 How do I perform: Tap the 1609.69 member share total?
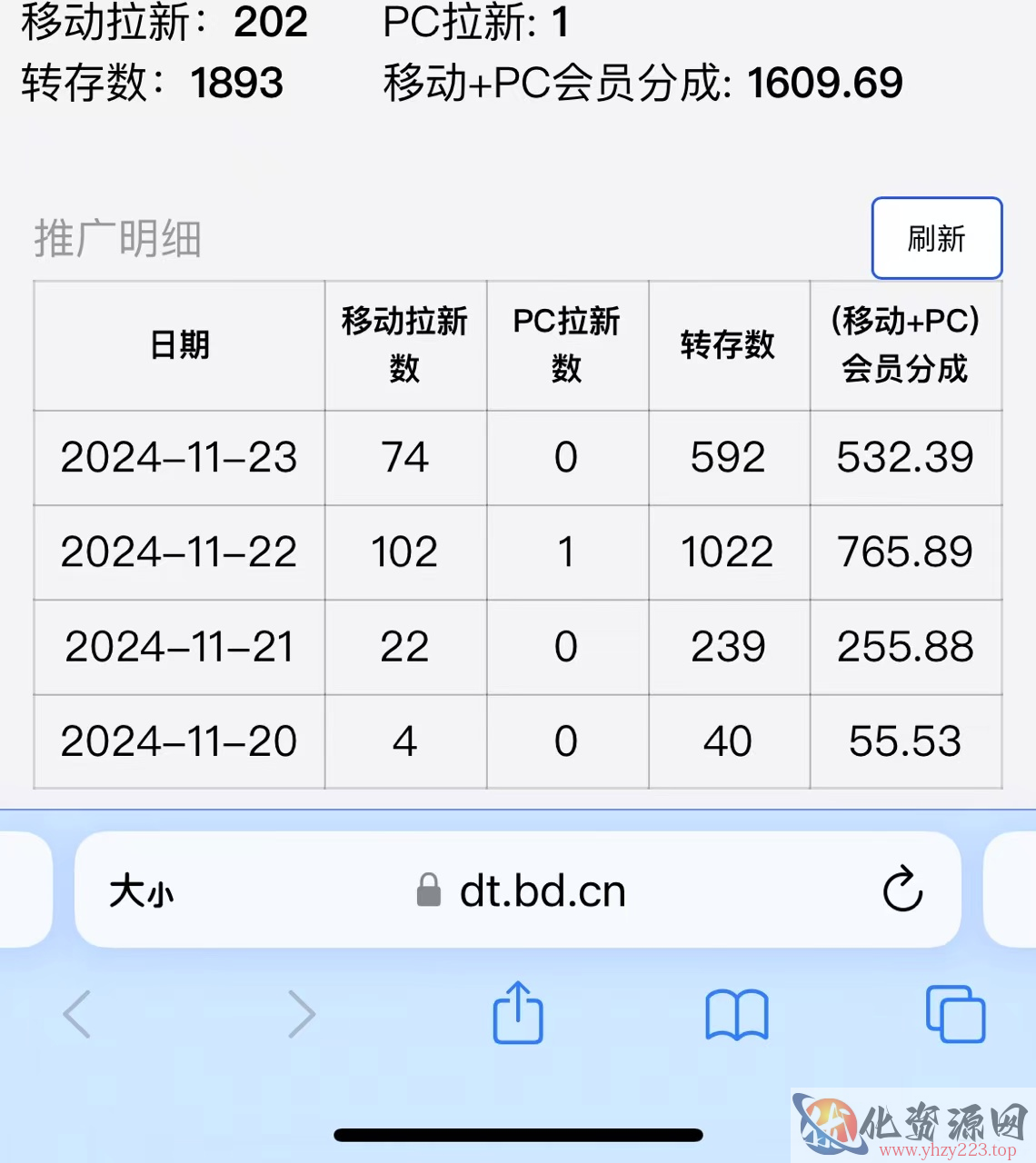pyautogui.click(x=824, y=83)
